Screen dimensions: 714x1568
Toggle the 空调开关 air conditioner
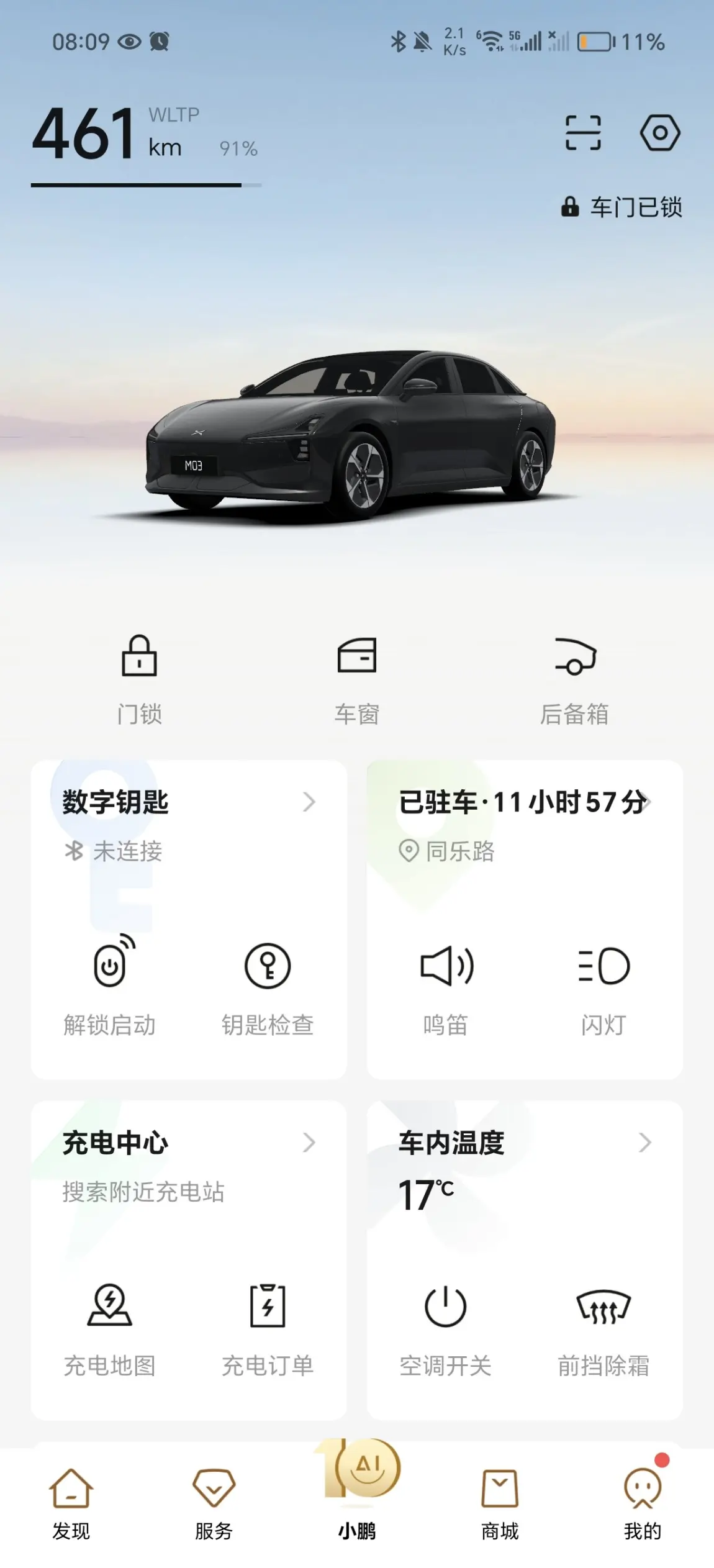446,1328
